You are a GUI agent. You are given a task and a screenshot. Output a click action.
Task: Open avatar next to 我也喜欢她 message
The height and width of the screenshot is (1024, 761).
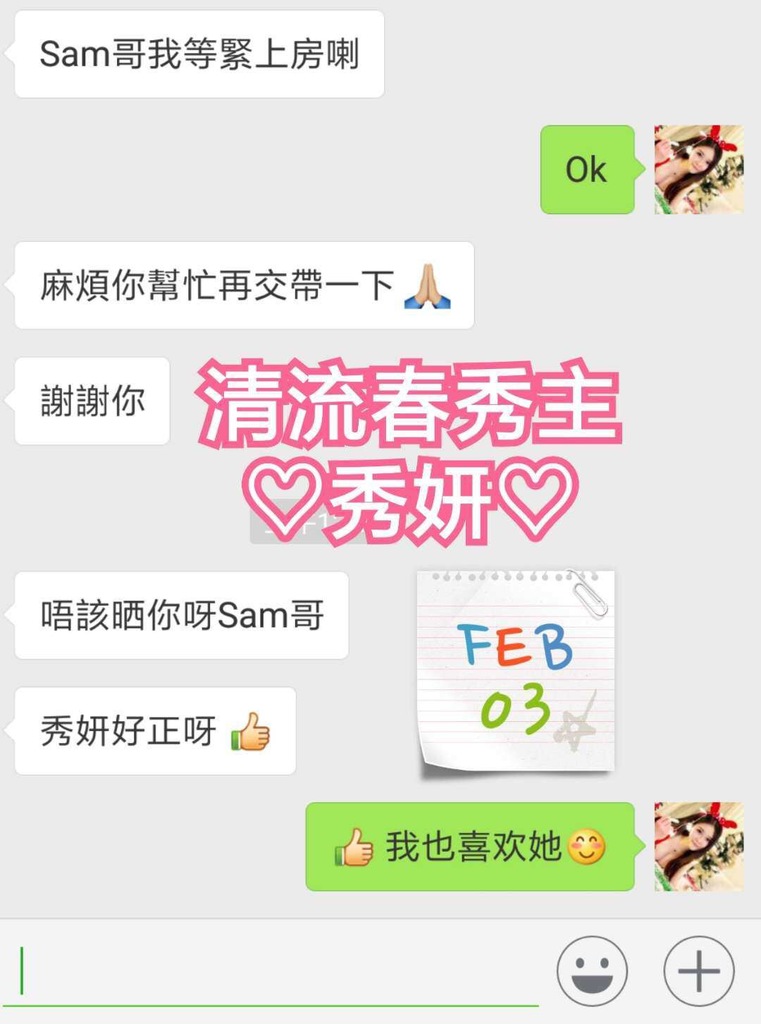699,846
